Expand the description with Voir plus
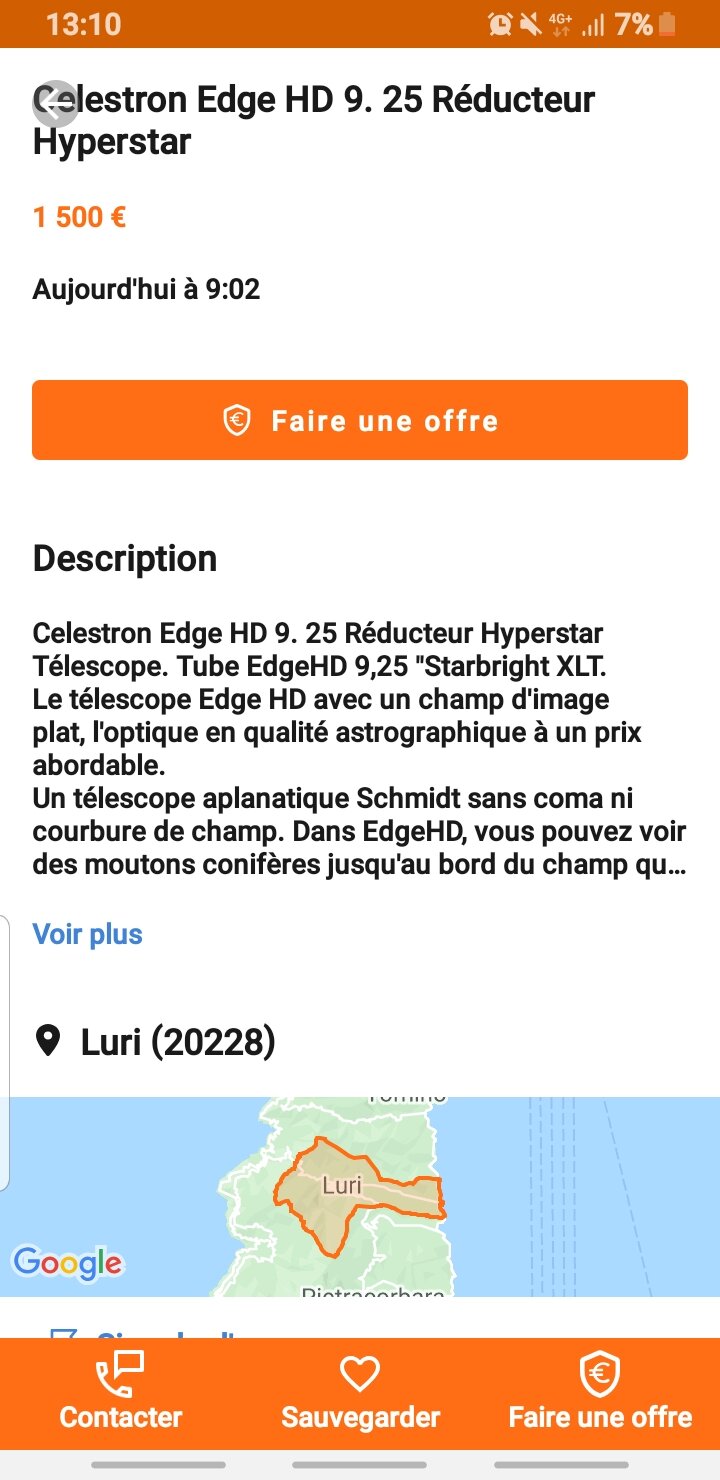 pyautogui.click(x=88, y=934)
